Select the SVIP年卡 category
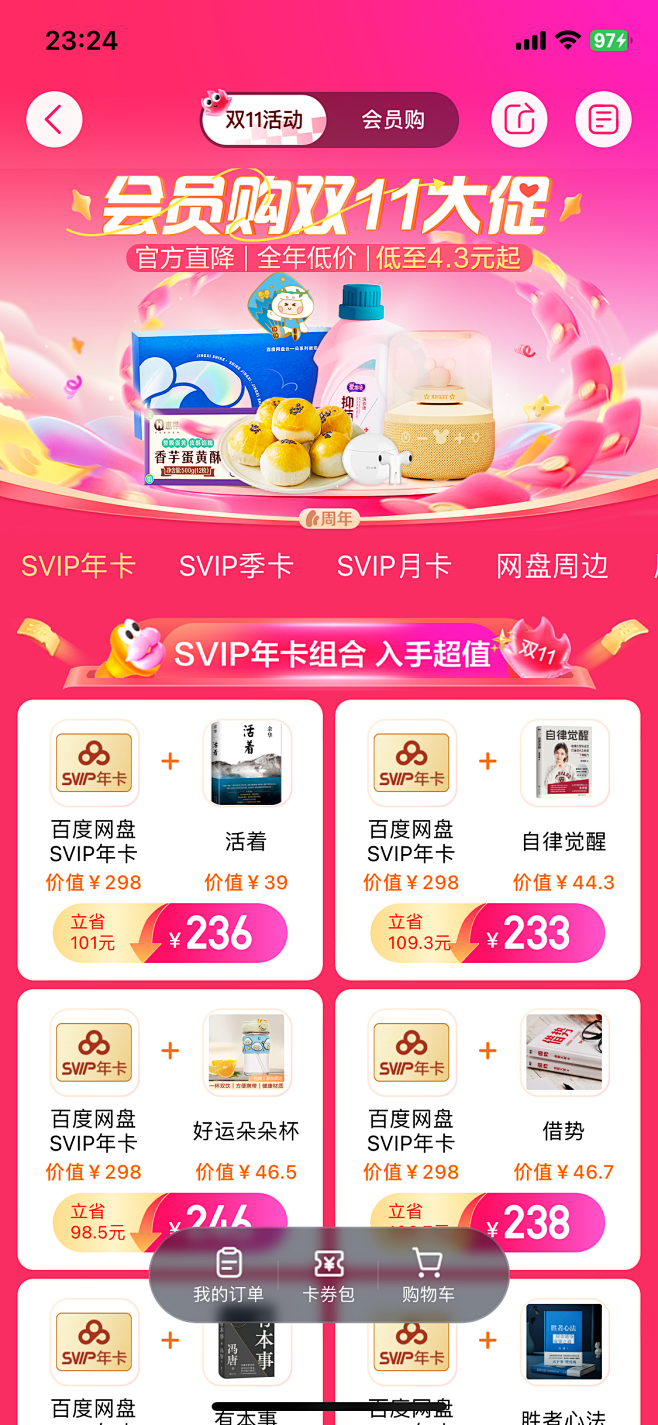658x1425 pixels. pyautogui.click(x=78, y=566)
